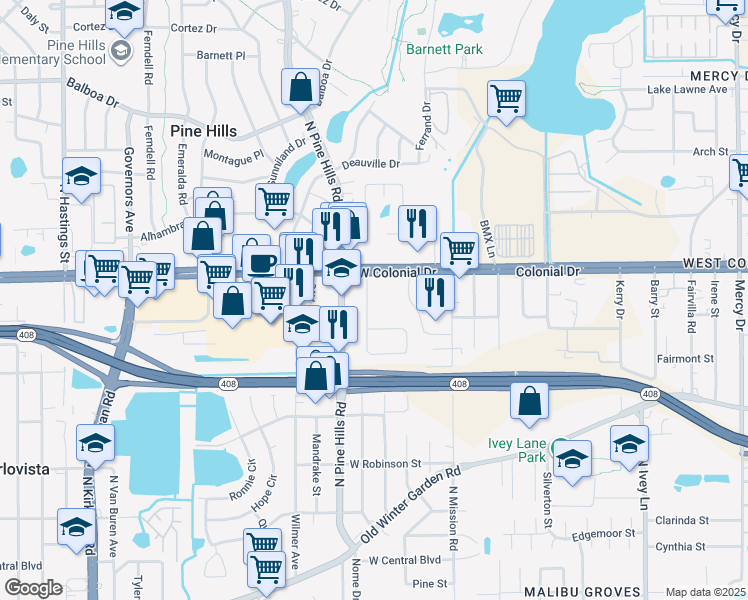Screen dimensions: 748x600
Task: Open the restaurant marker near Ferrand Dr
Action: (x=417, y=223)
